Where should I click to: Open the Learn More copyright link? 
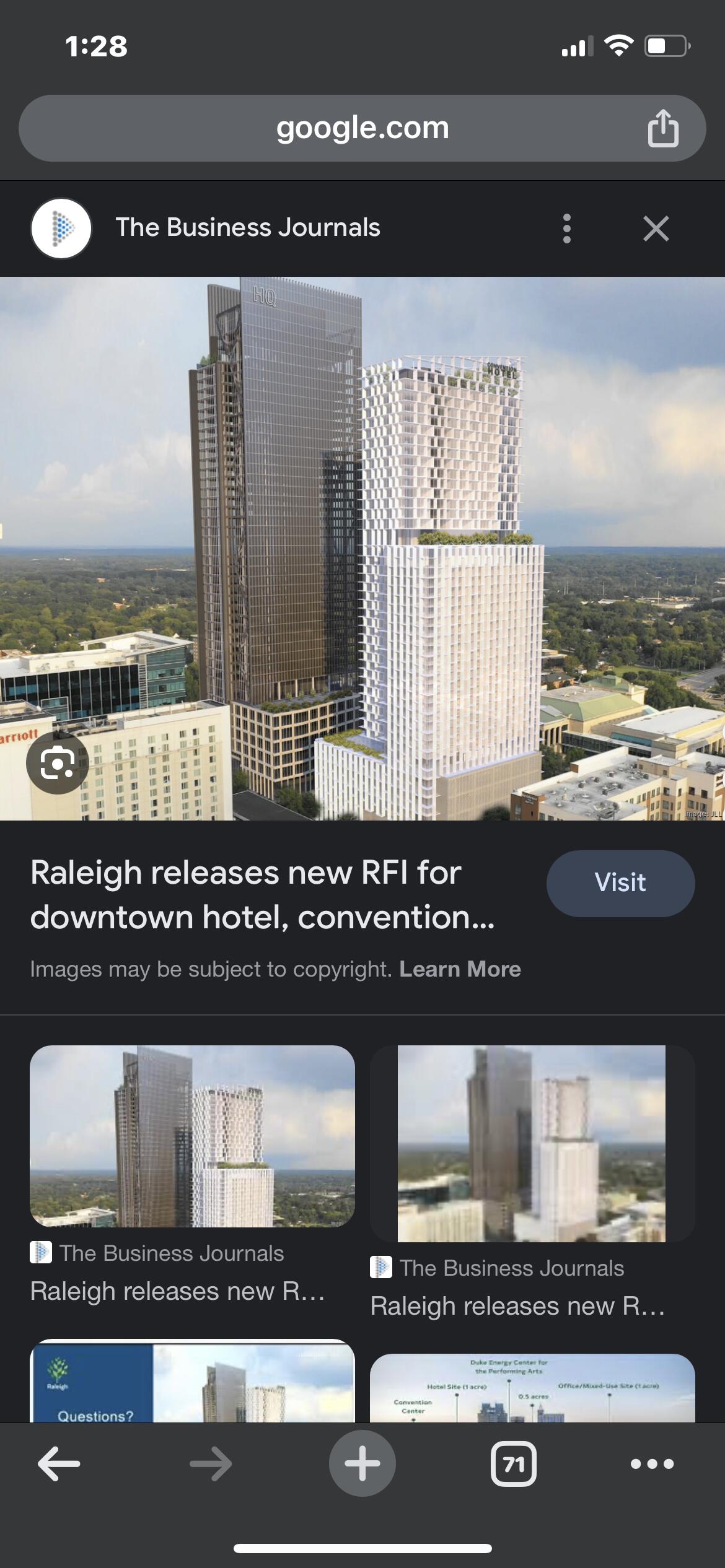[x=460, y=969]
